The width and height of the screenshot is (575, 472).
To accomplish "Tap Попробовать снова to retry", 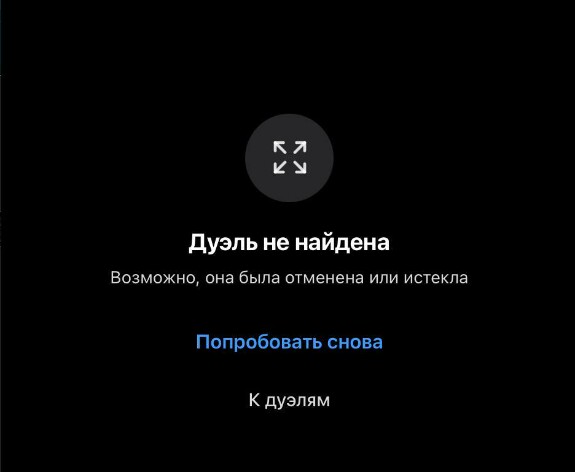I will (289, 342).
